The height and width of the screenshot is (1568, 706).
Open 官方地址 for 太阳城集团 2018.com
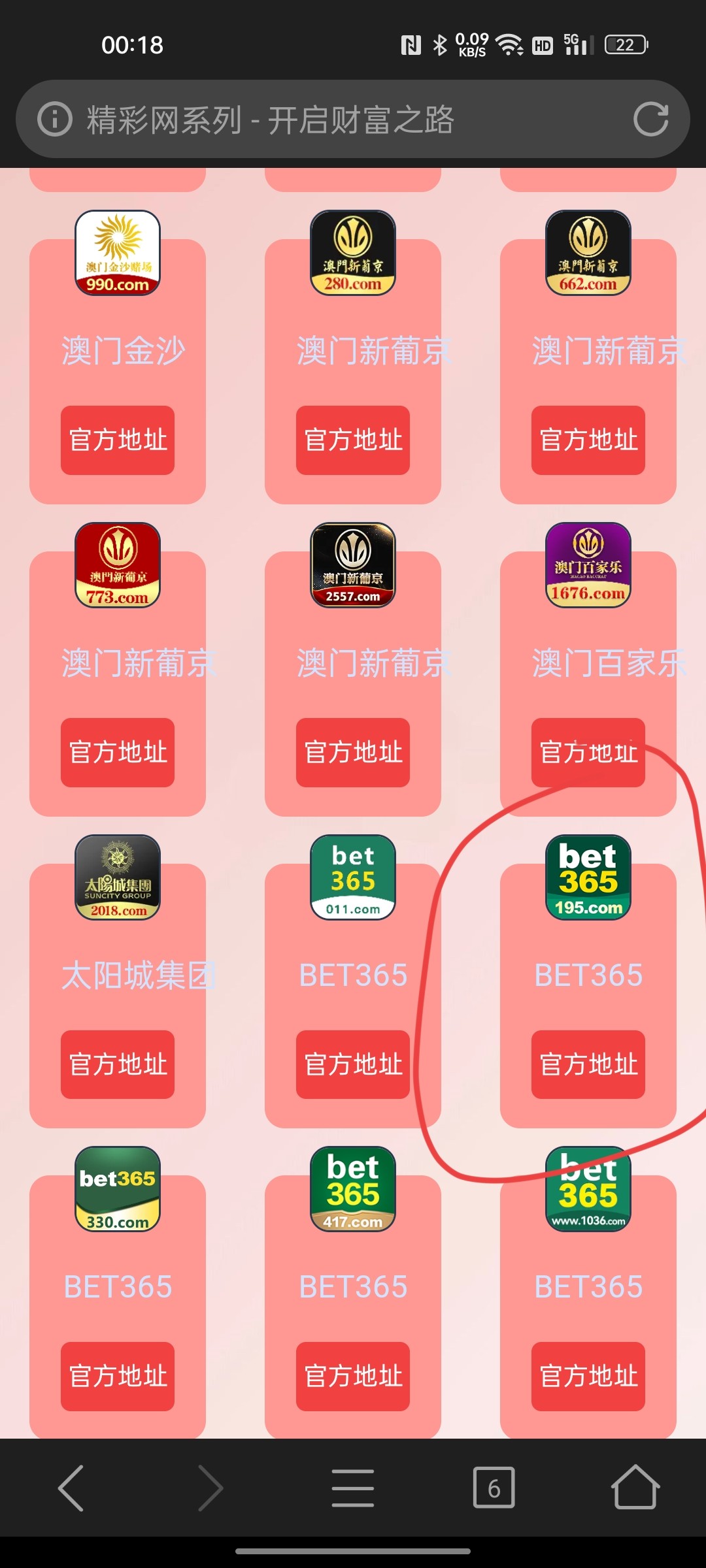(118, 1064)
